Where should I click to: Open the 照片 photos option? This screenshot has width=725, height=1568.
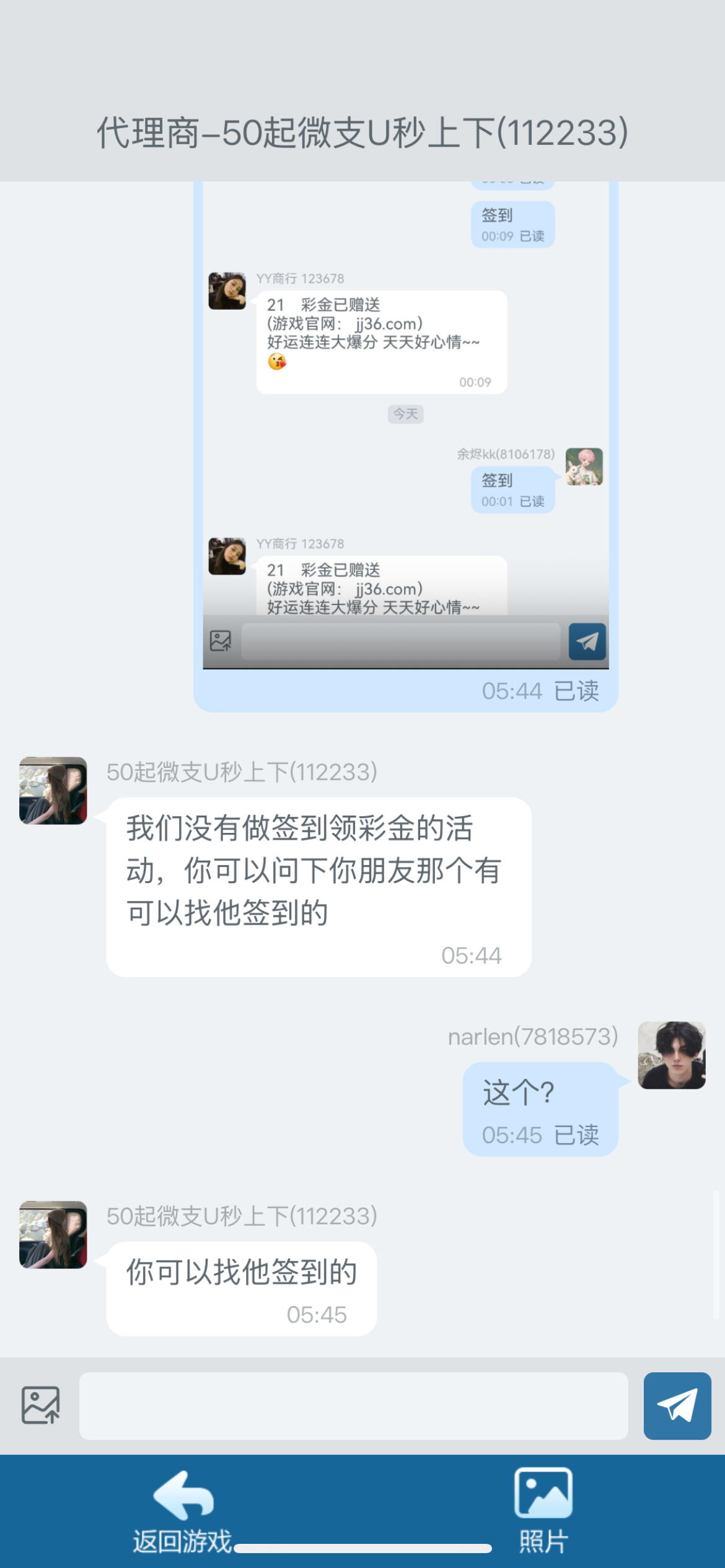[543, 1512]
